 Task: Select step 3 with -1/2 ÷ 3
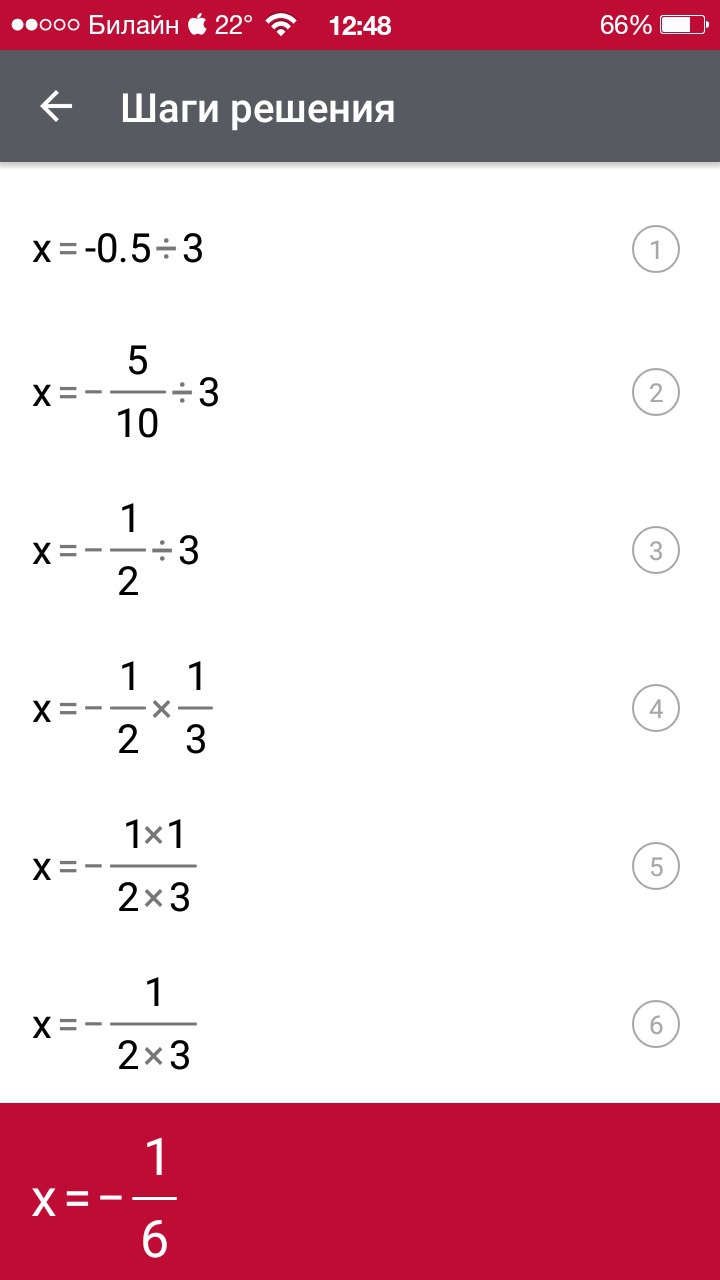coord(360,551)
